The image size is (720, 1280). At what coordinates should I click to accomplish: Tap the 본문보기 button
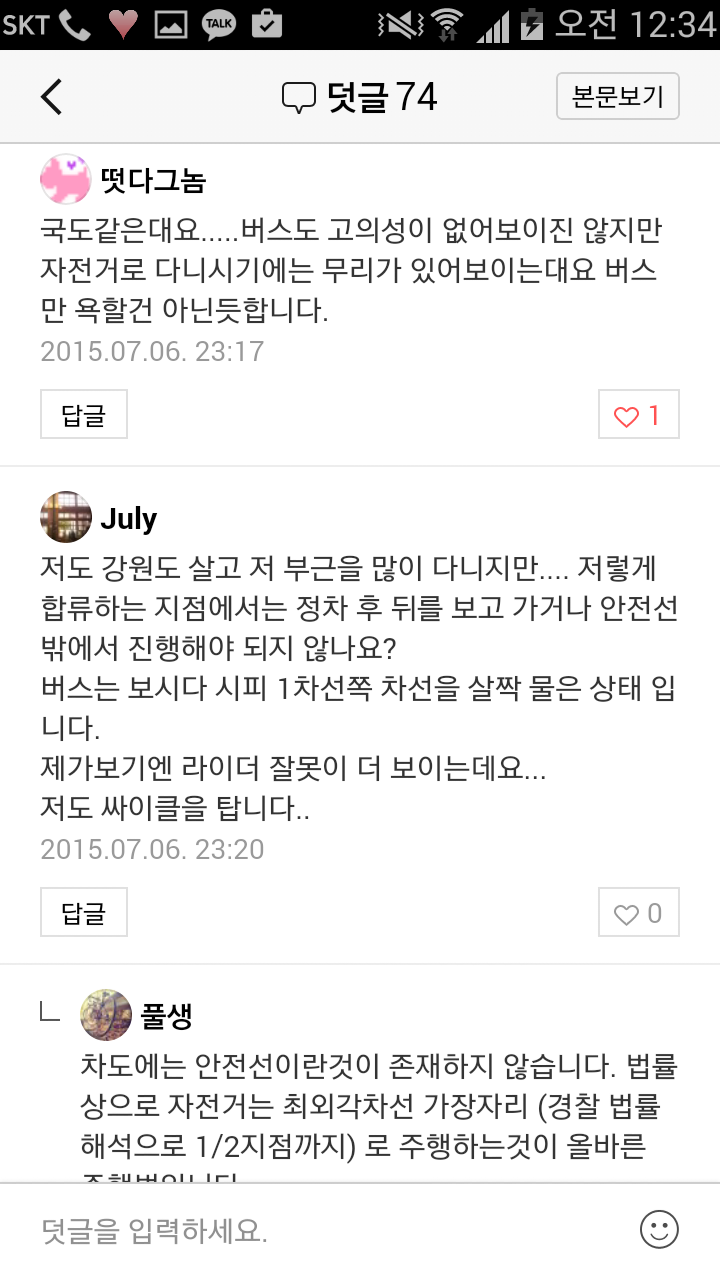tap(617, 97)
